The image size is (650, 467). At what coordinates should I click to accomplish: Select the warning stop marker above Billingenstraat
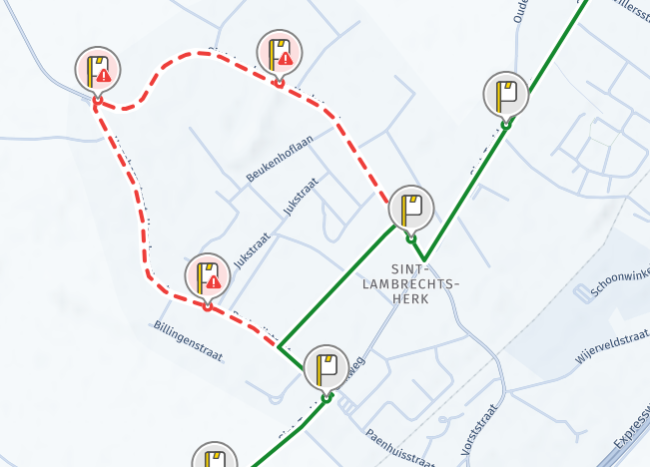pos(208,275)
